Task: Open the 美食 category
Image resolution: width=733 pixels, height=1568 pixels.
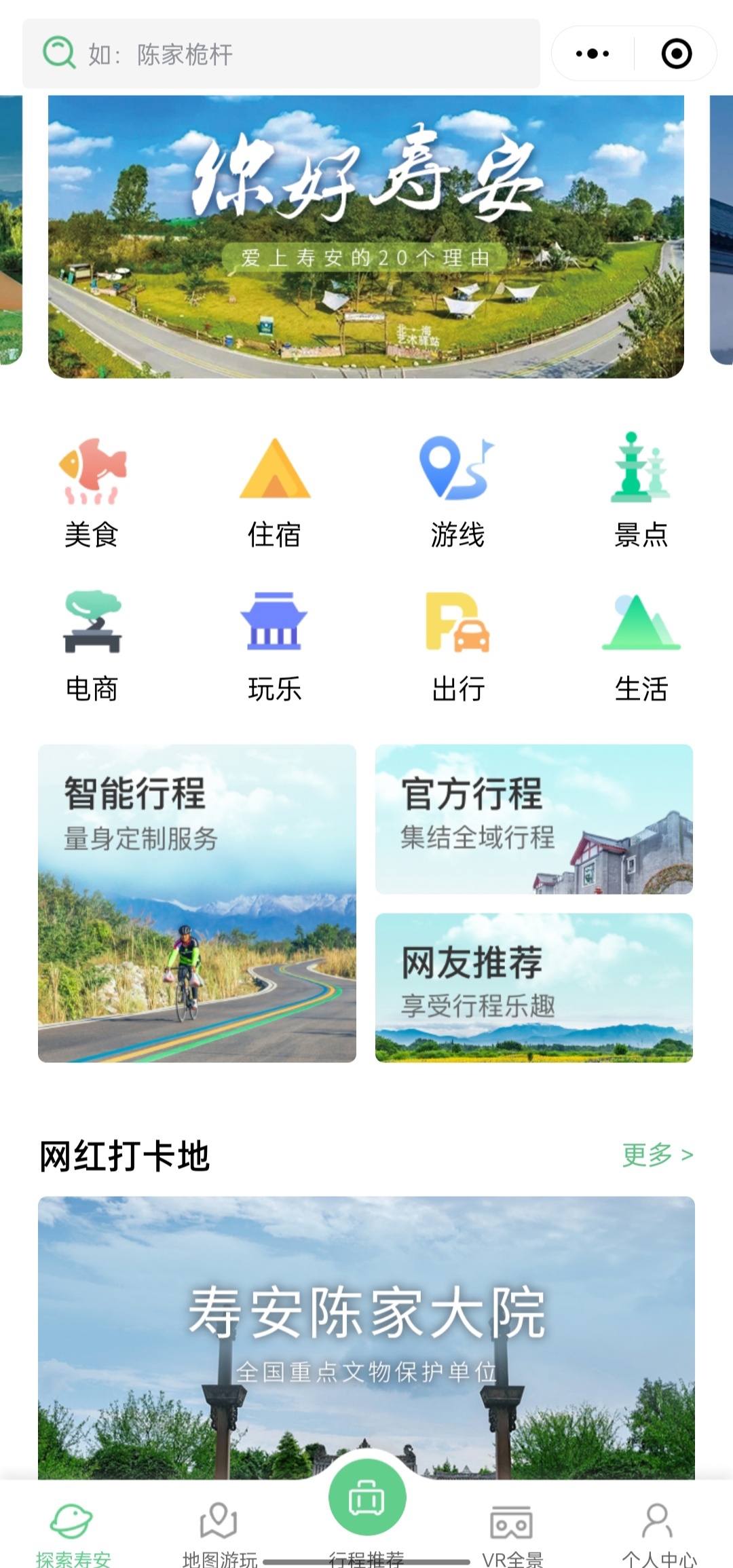Action: [x=92, y=491]
